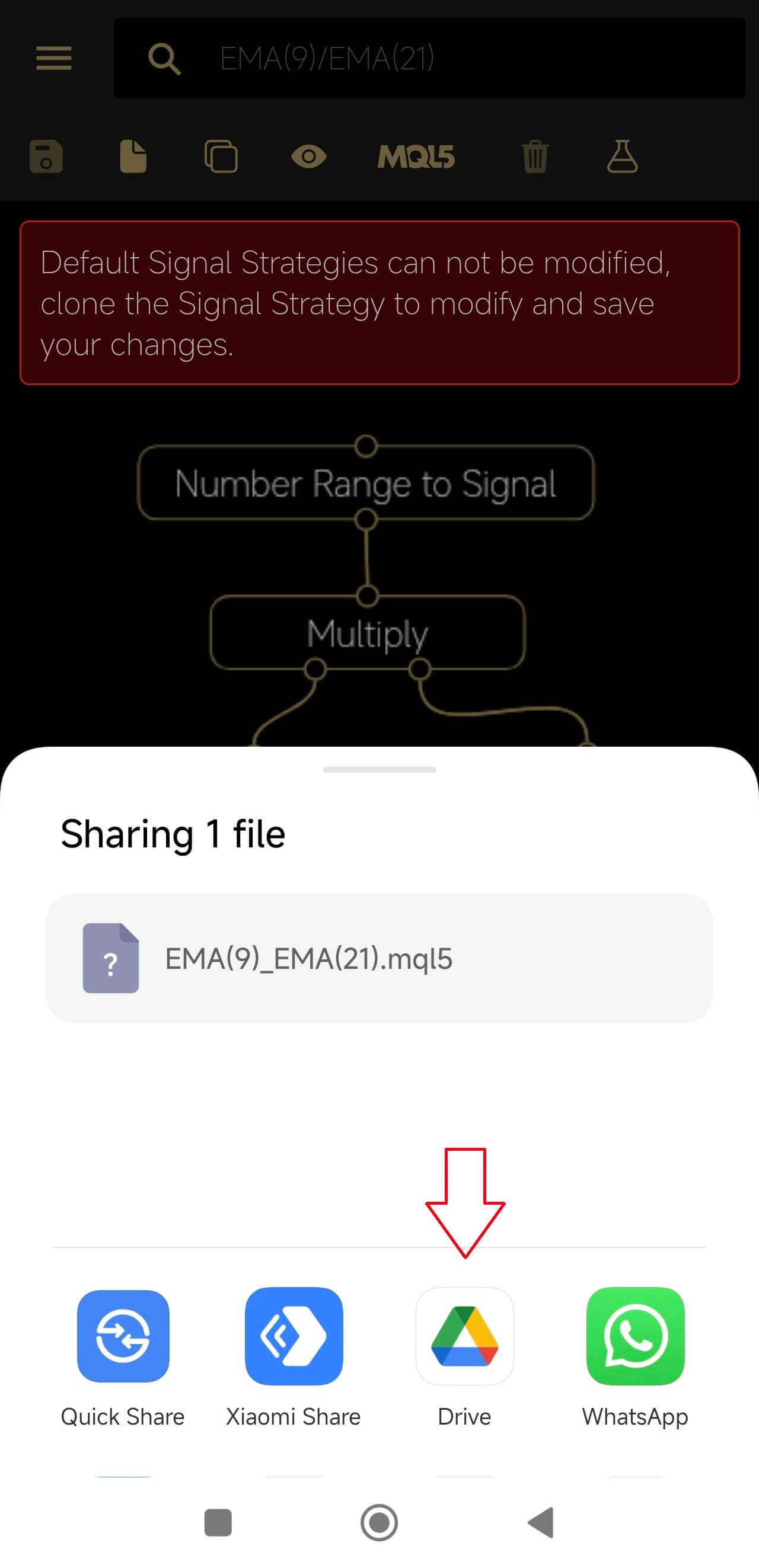Screen dimensions: 759x1568
Task: Share the file to Google Drive
Action: [464, 1336]
